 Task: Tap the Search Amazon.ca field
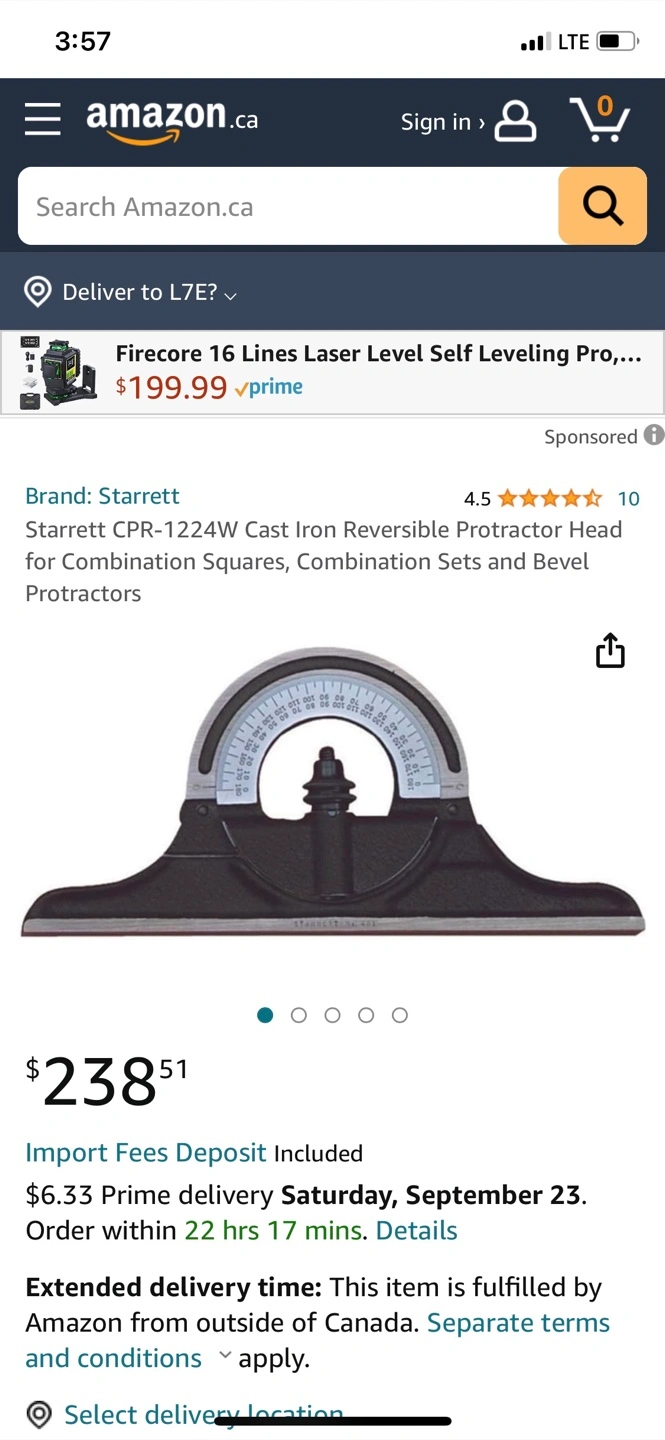tap(288, 206)
